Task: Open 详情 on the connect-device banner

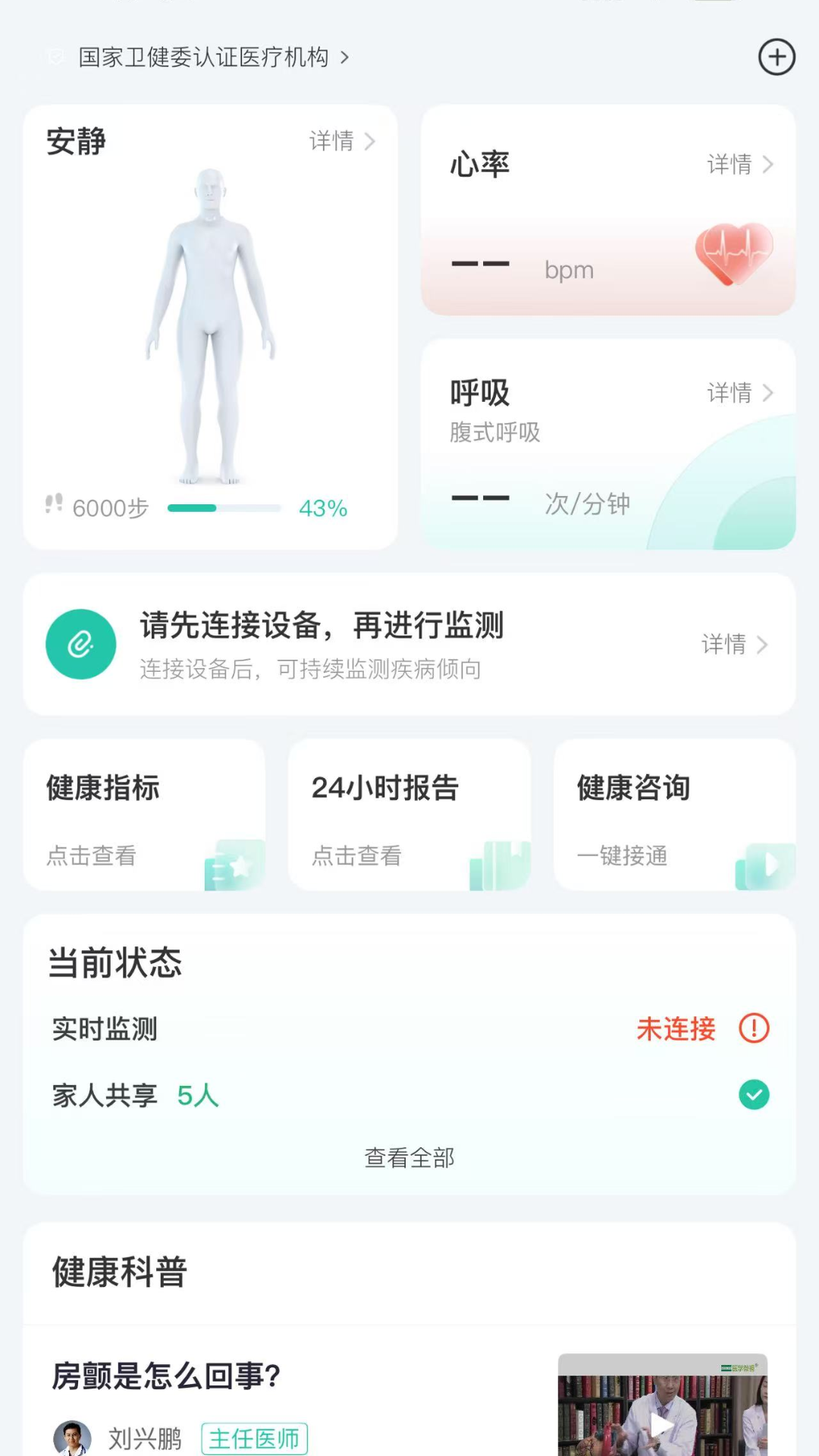Action: click(x=733, y=644)
